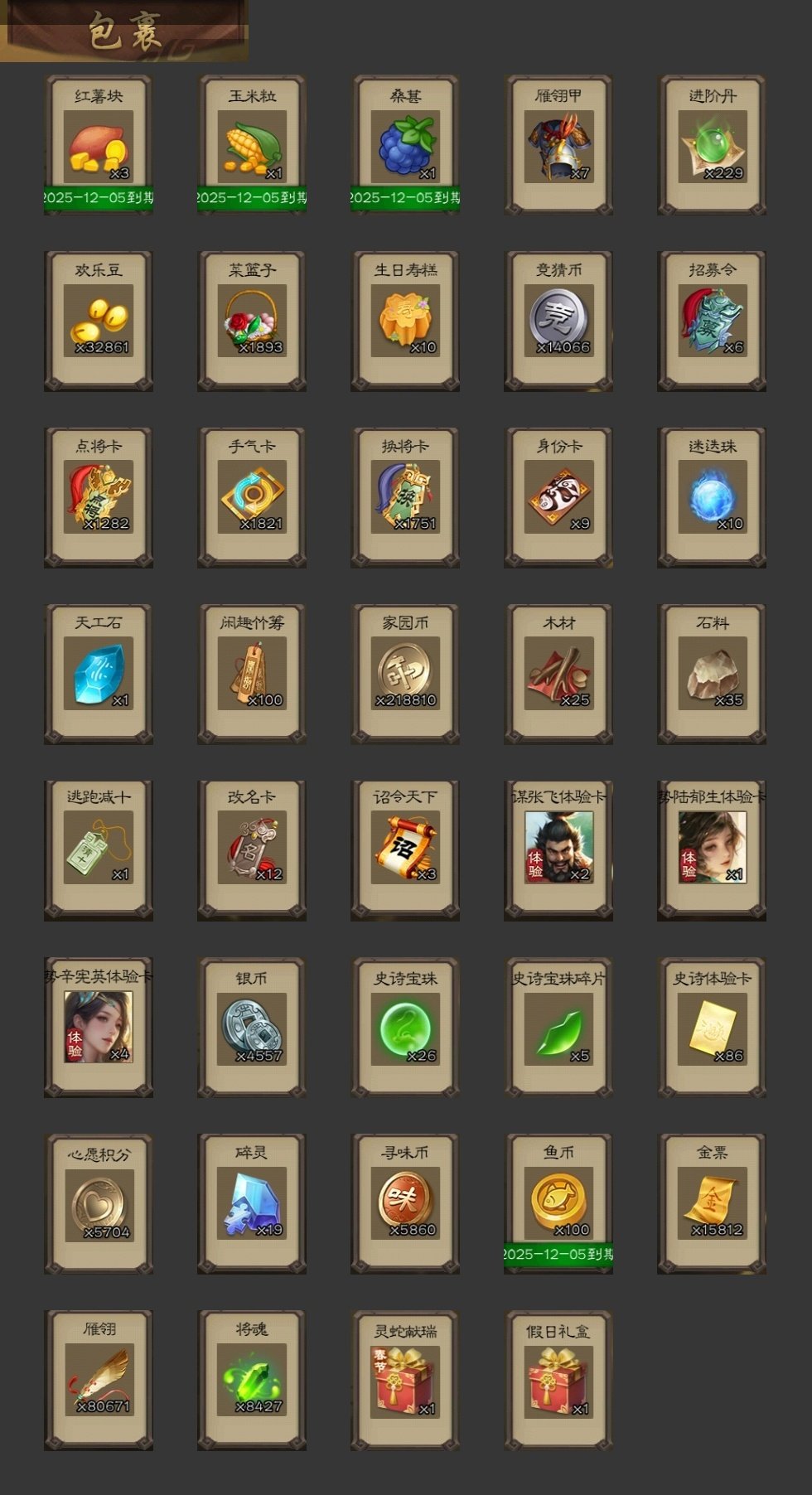Select the 史诗宝珠 item
The image size is (812, 1495).
pos(405,1029)
